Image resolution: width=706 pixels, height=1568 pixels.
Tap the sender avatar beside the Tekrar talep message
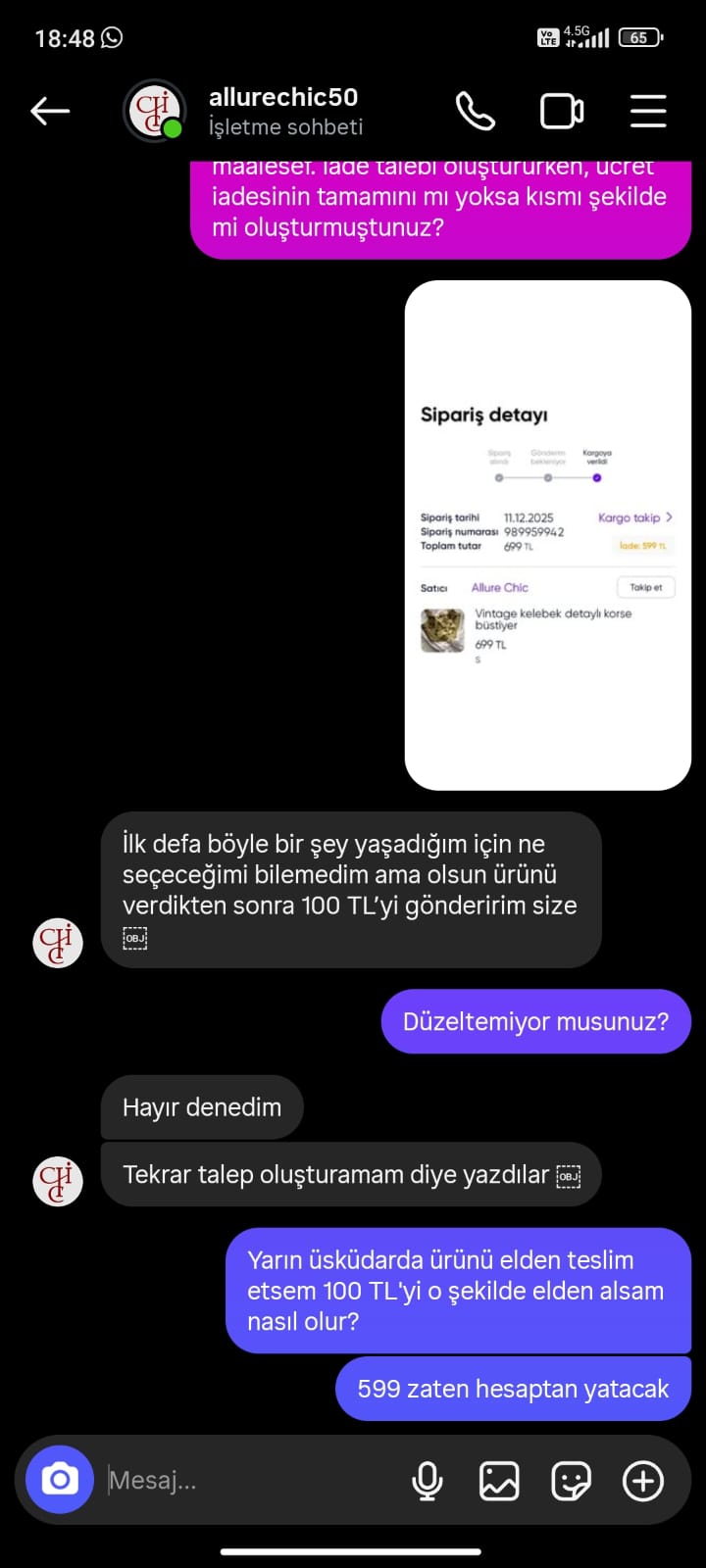point(58,1181)
